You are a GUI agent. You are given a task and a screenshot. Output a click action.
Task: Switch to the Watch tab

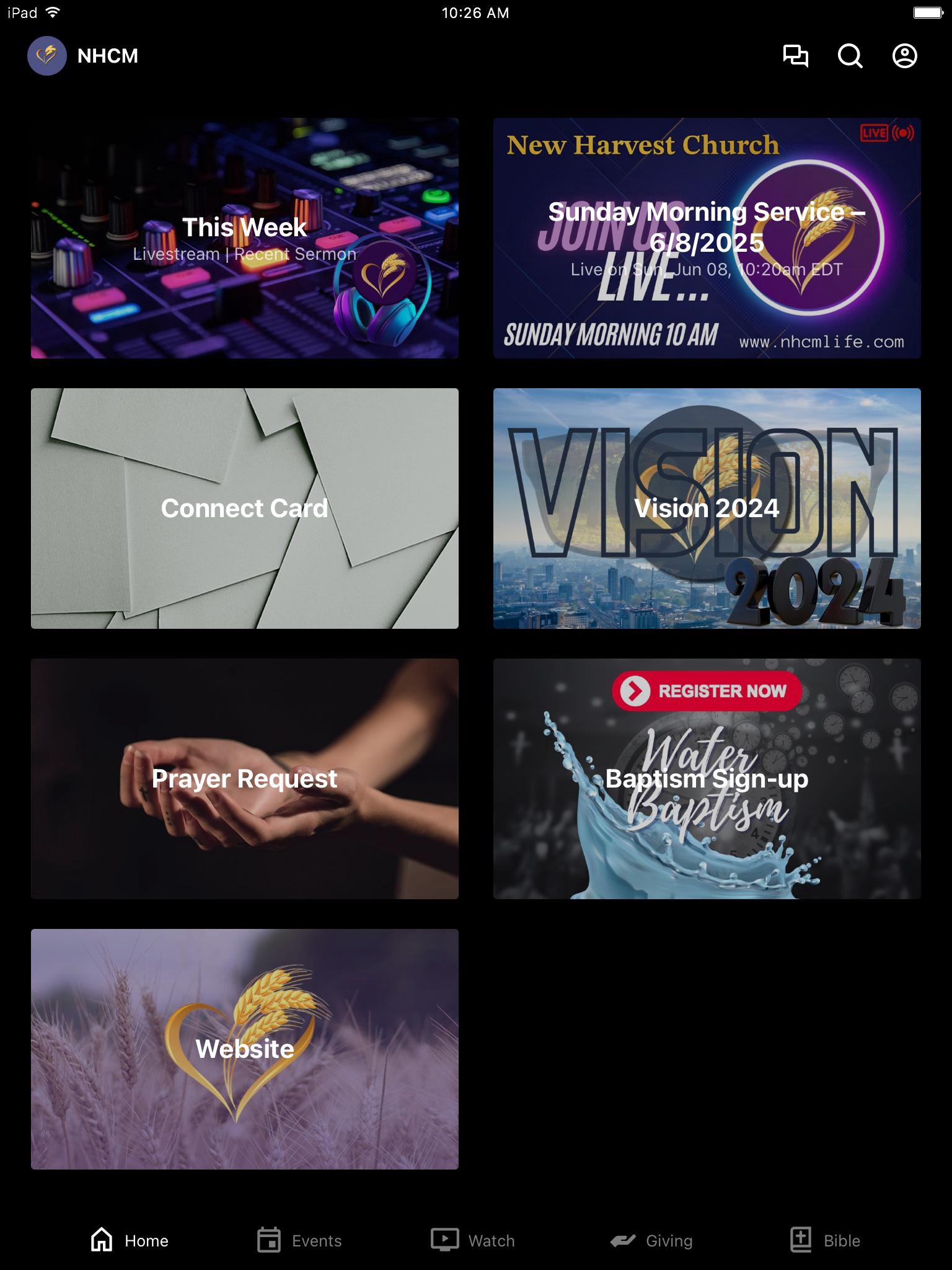point(473,1240)
